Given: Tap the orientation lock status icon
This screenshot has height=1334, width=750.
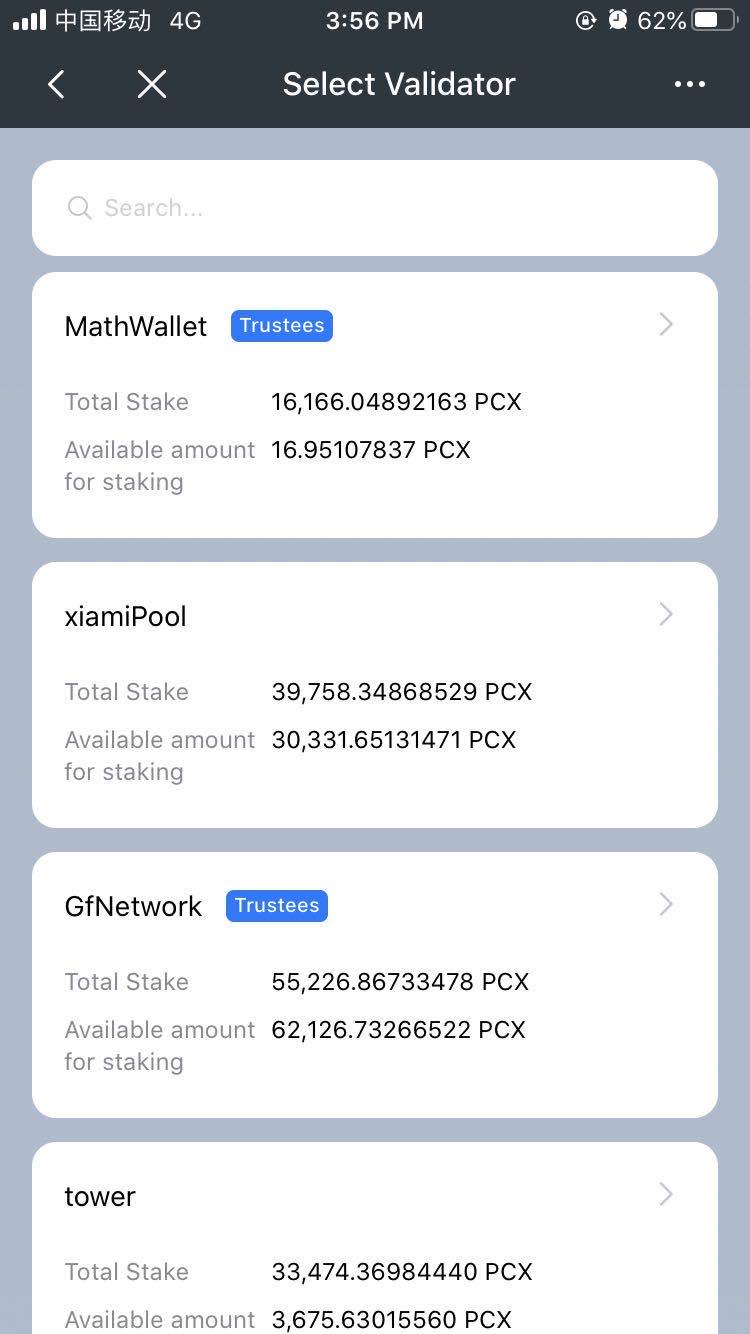Looking at the screenshot, I should pyautogui.click(x=587, y=20).
